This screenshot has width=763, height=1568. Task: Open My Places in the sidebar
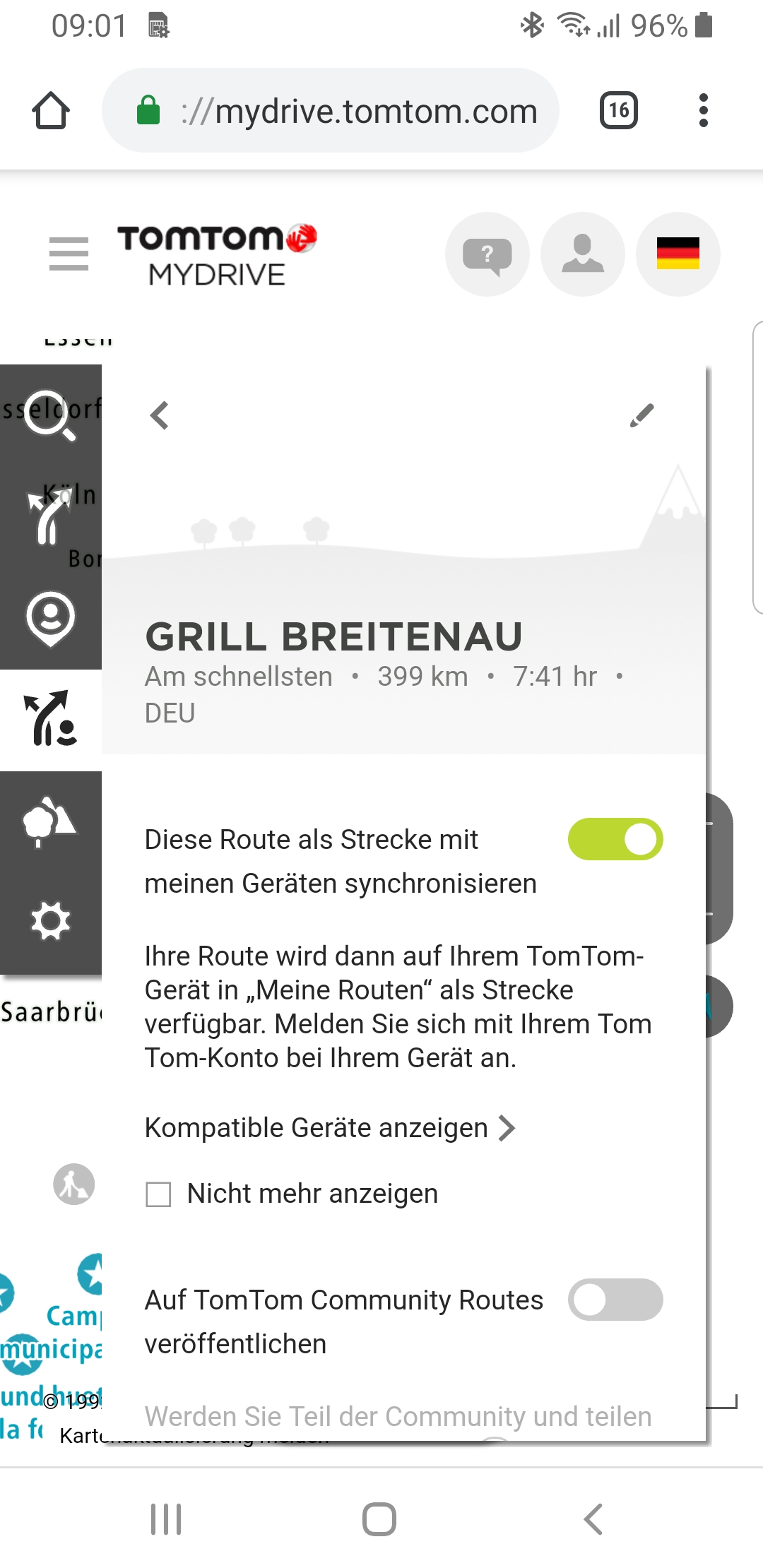(x=49, y=619)
